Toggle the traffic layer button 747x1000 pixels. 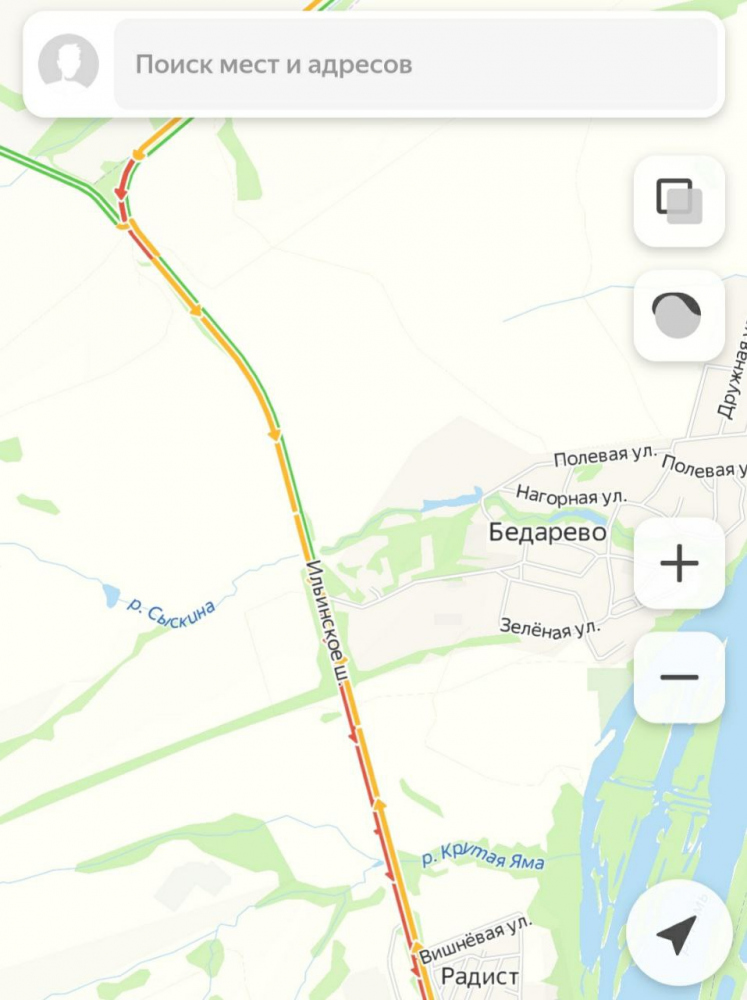[679, 316]
